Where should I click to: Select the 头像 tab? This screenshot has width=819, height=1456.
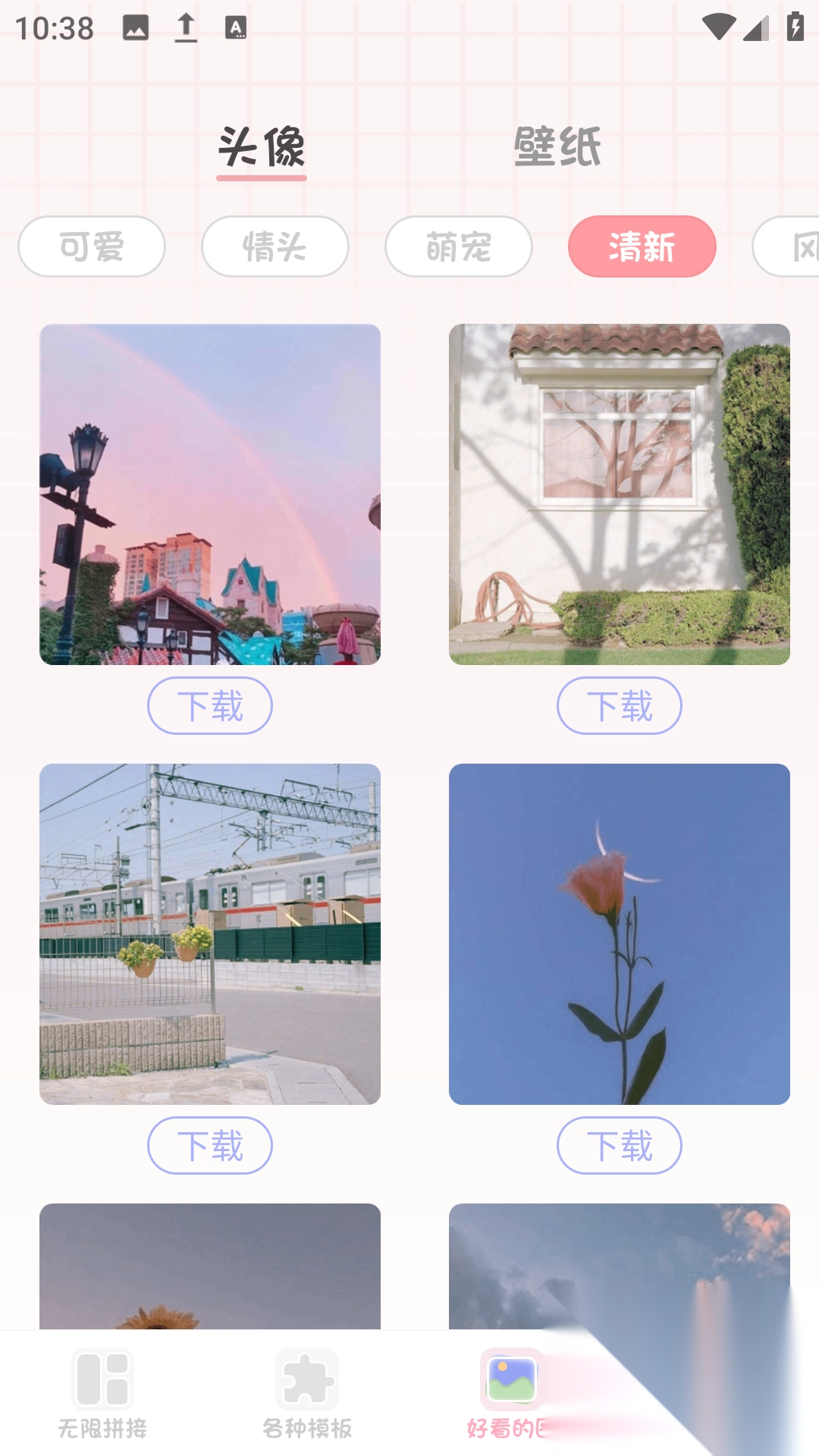point(262,147)
